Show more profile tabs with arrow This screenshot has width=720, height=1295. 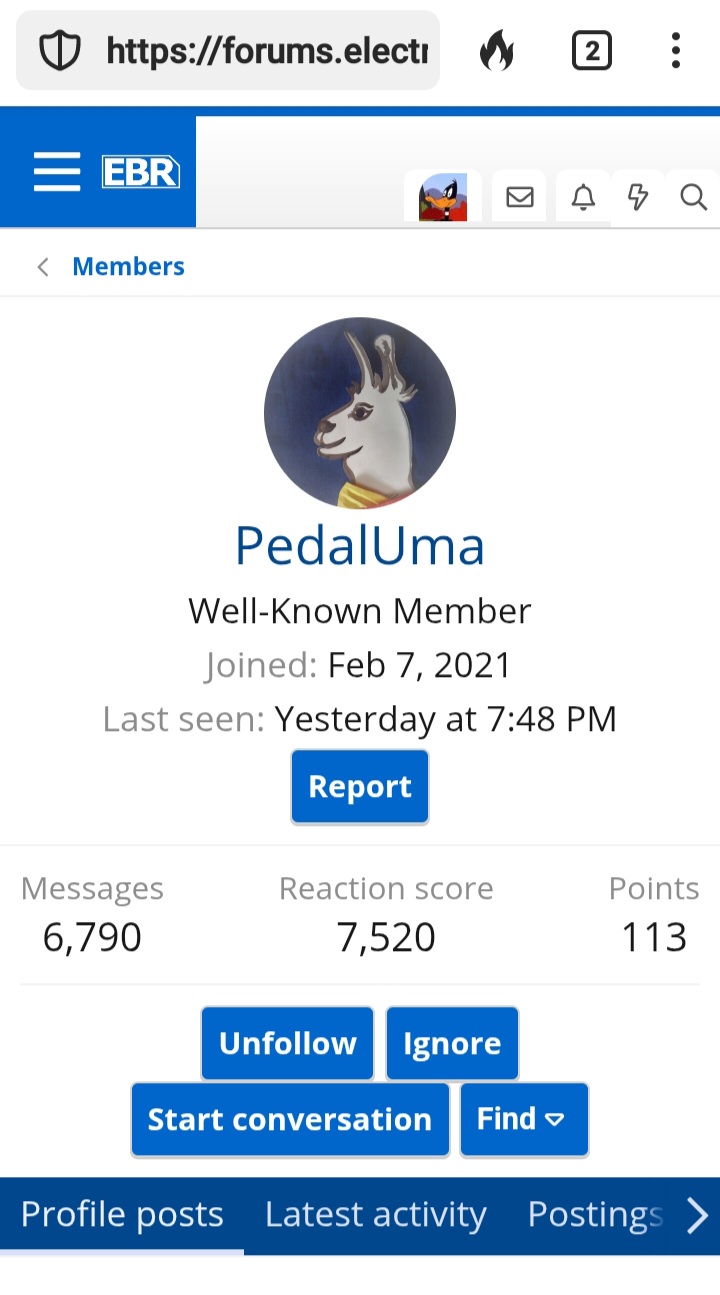[697, 1215]
